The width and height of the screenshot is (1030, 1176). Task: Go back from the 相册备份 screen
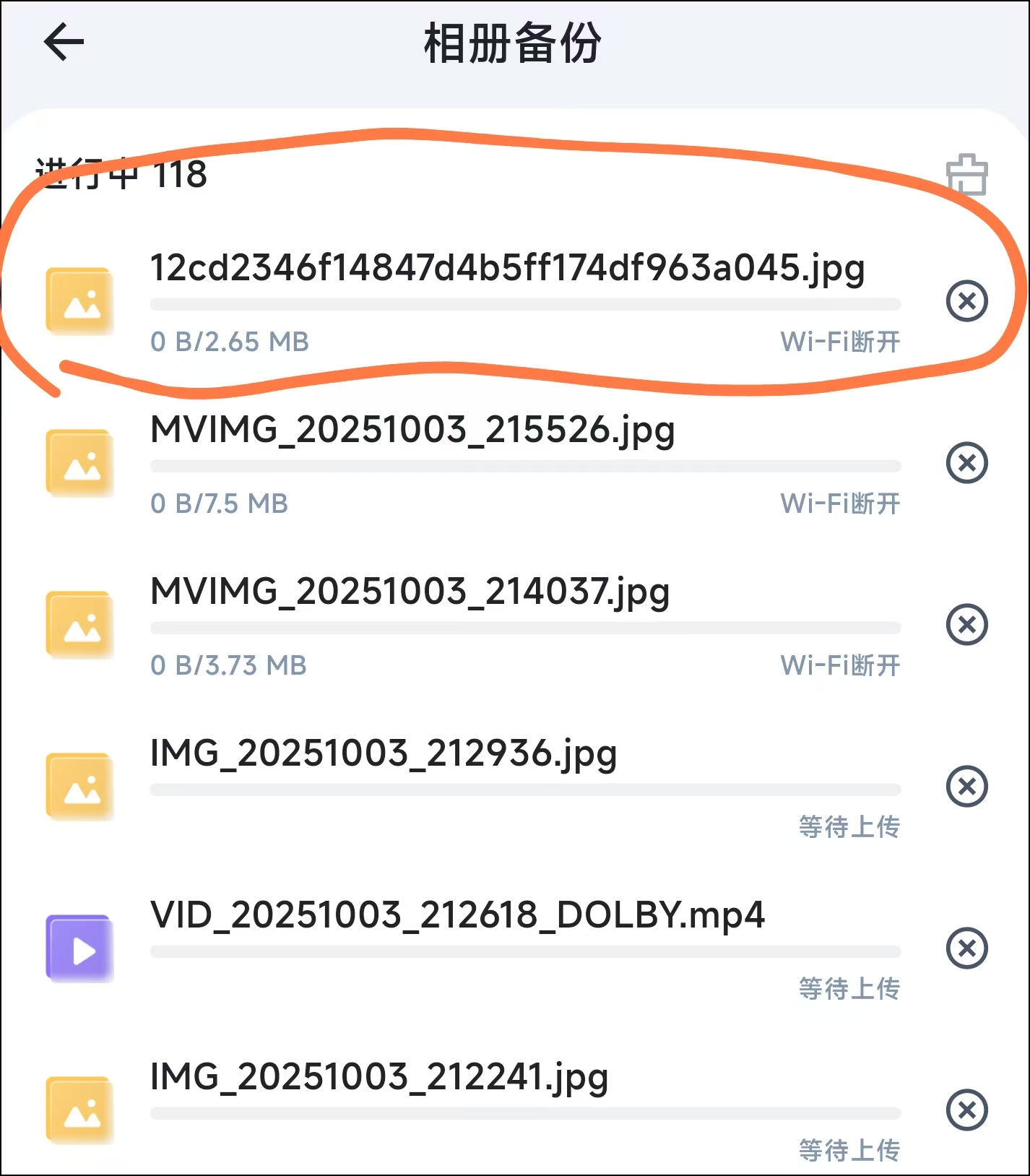point(64,42)
